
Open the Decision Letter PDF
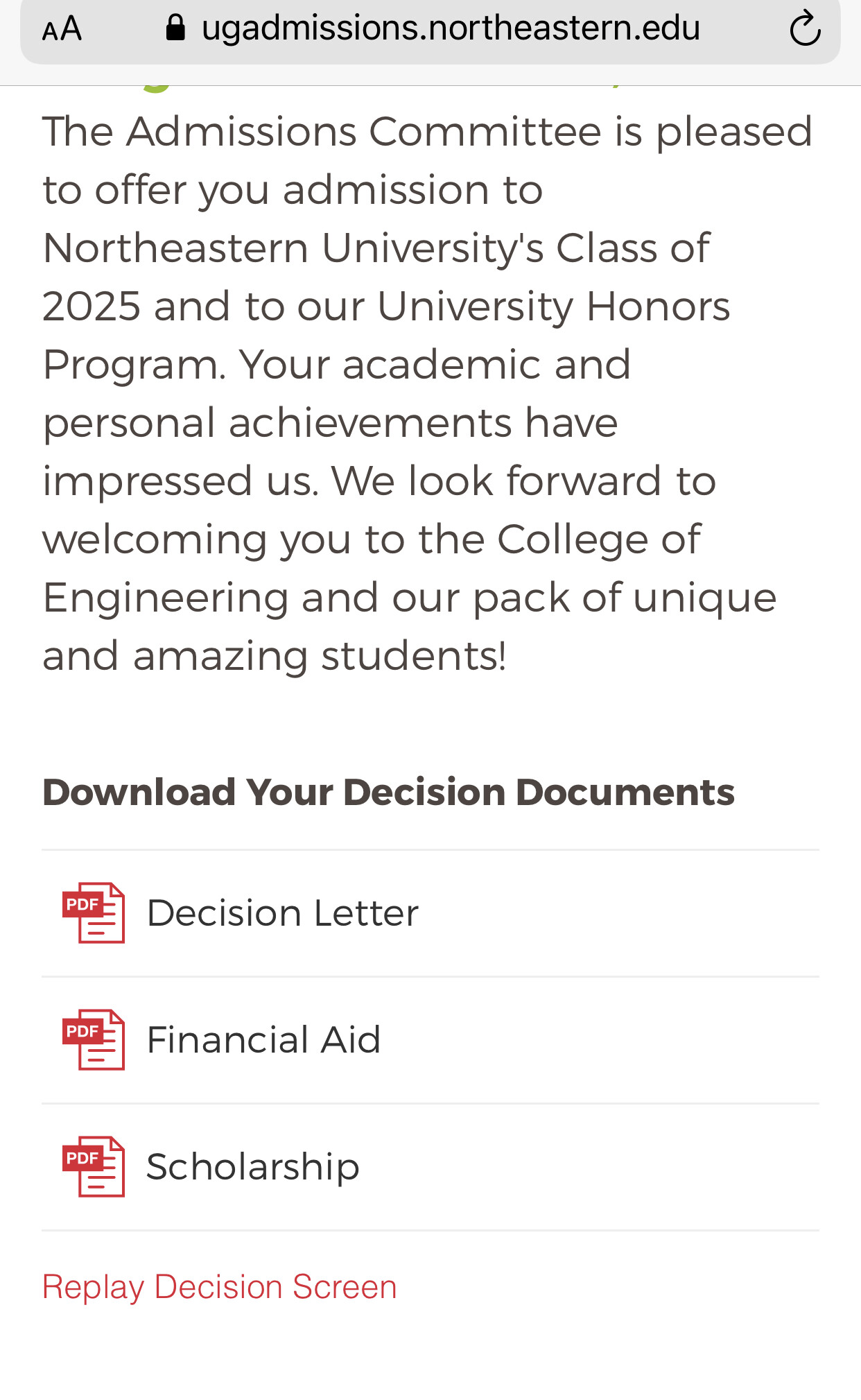point(282,913)
